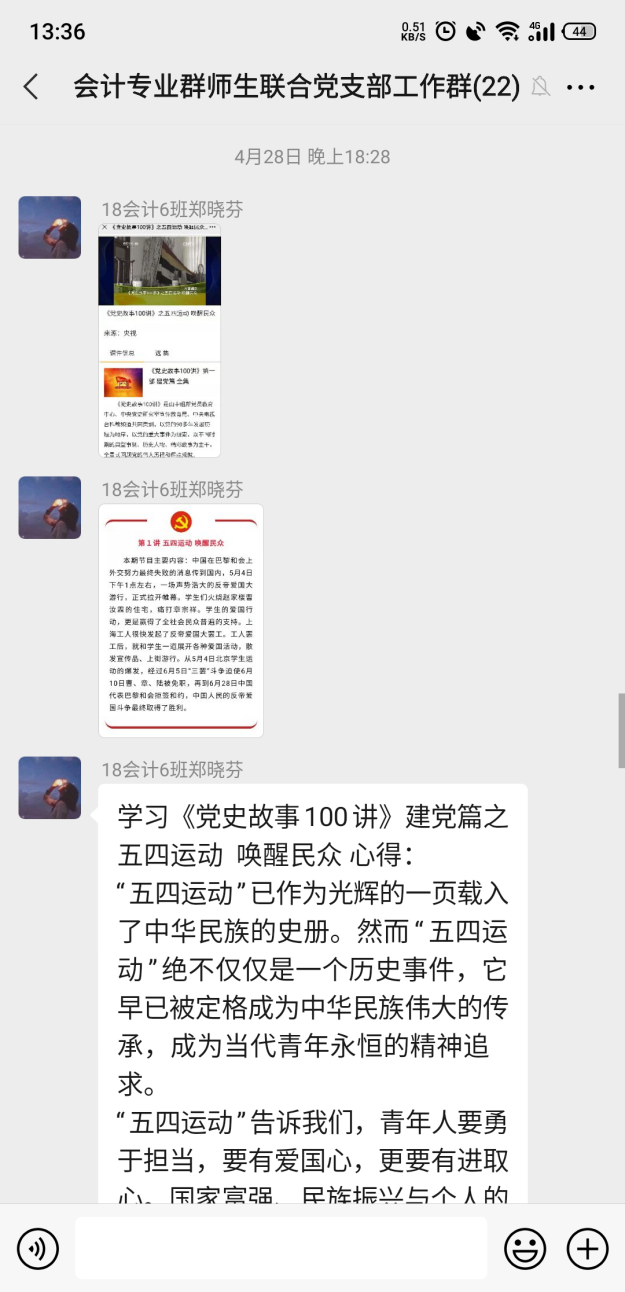
Task: Open the plus attachment menu
Action: (588, 1248)
